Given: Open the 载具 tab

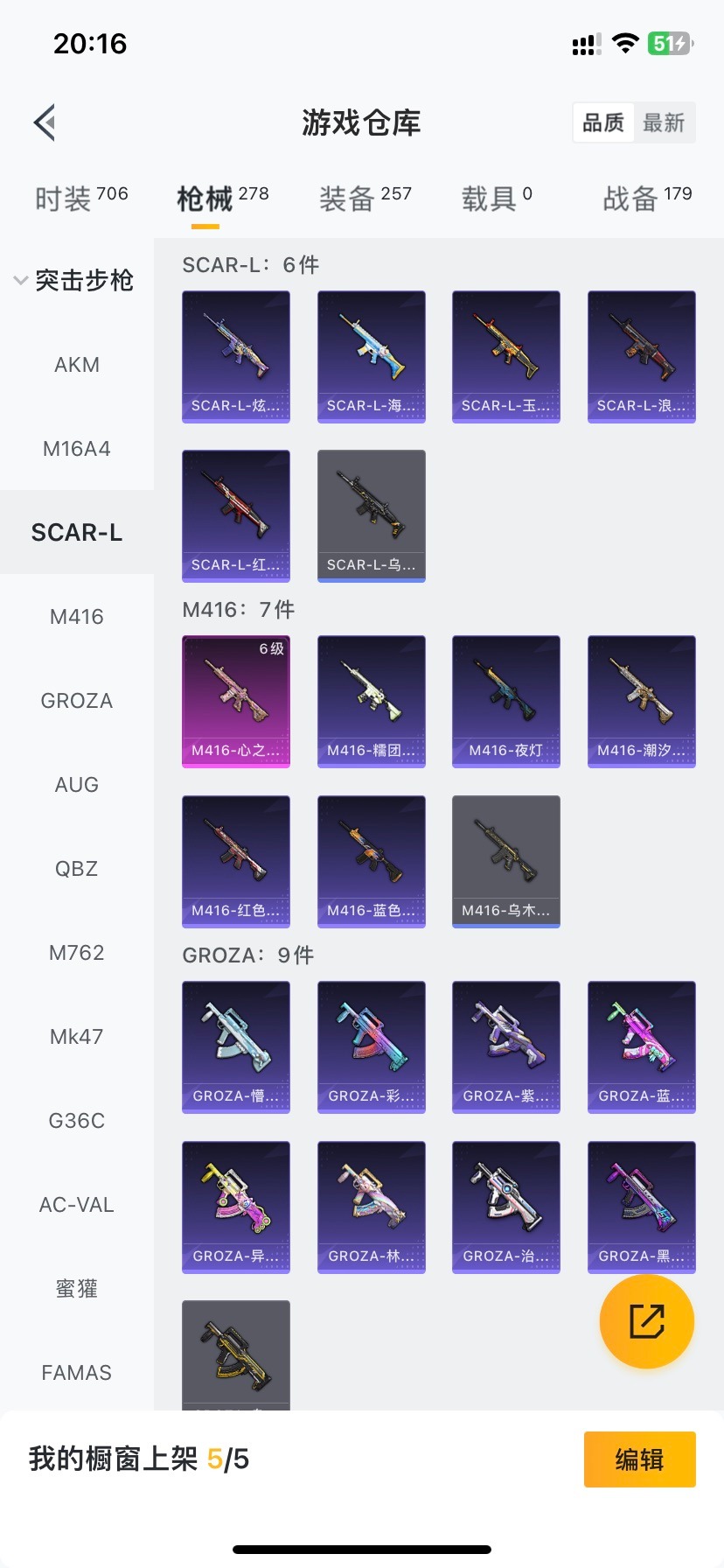Looking at the screenshot, I should pyautogui.click(x=496, y=199).
